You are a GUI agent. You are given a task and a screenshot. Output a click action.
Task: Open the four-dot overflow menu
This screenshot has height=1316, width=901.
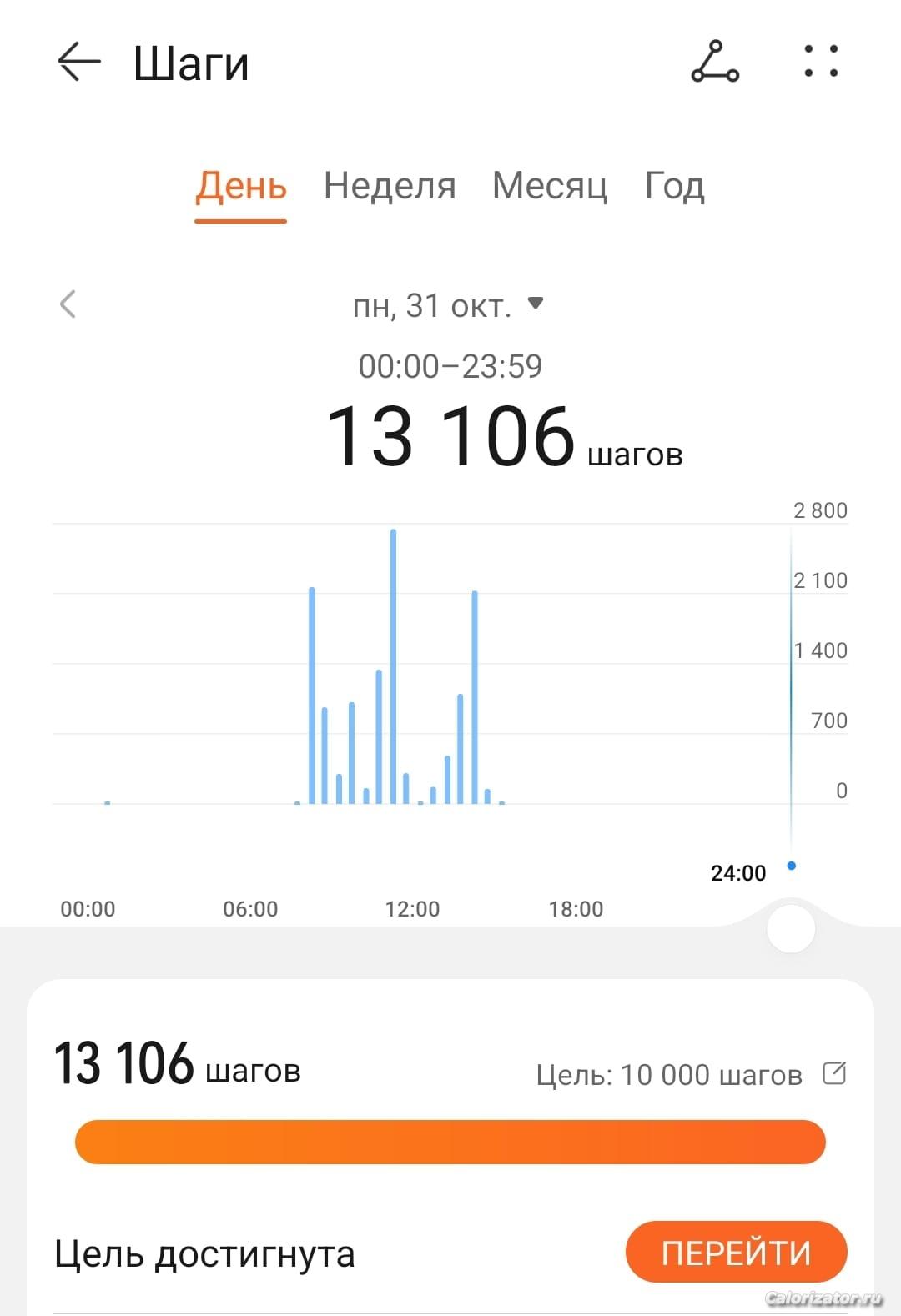(x=821, y=63)
